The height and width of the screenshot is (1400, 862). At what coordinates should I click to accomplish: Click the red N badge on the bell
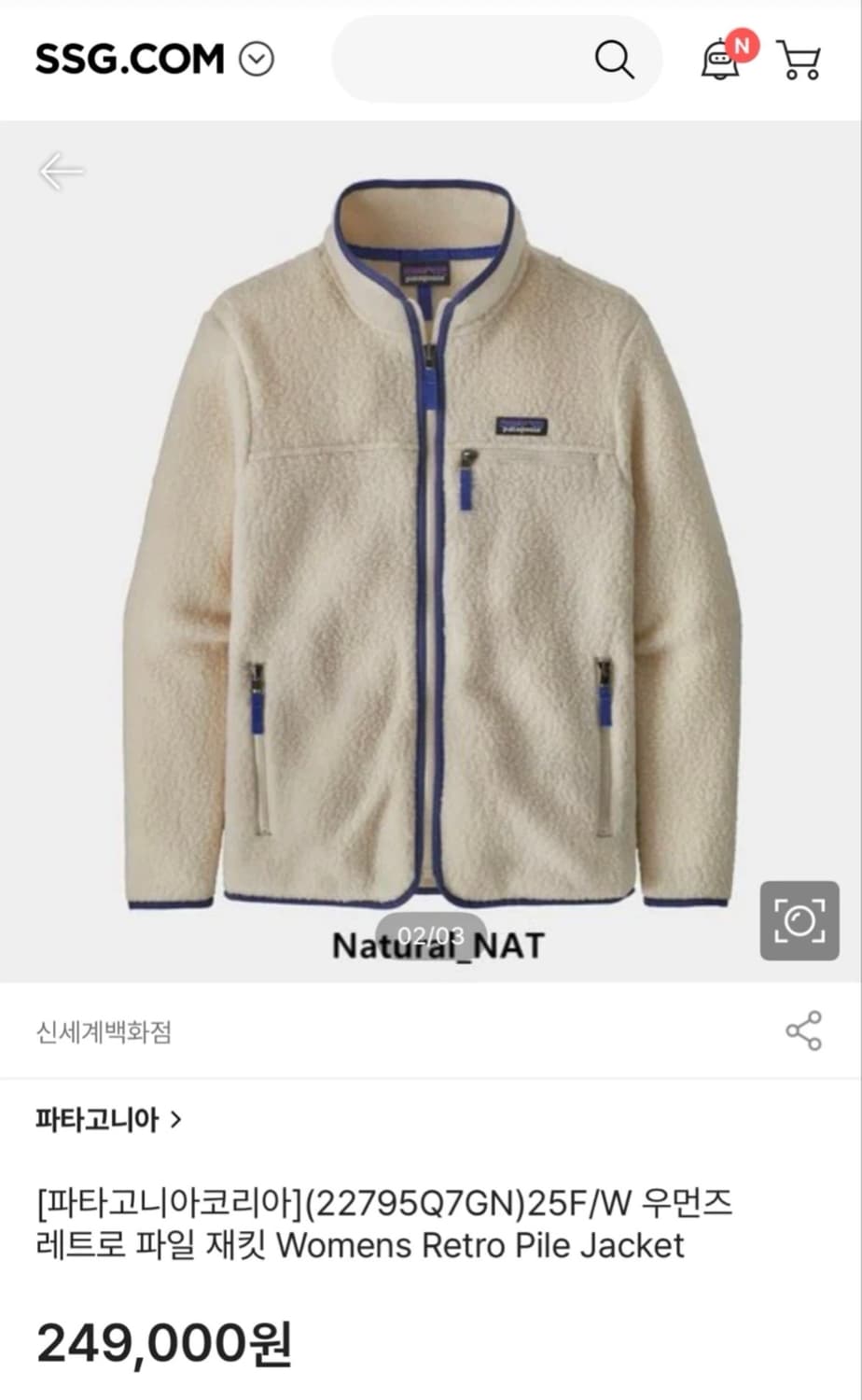[740, 44]
